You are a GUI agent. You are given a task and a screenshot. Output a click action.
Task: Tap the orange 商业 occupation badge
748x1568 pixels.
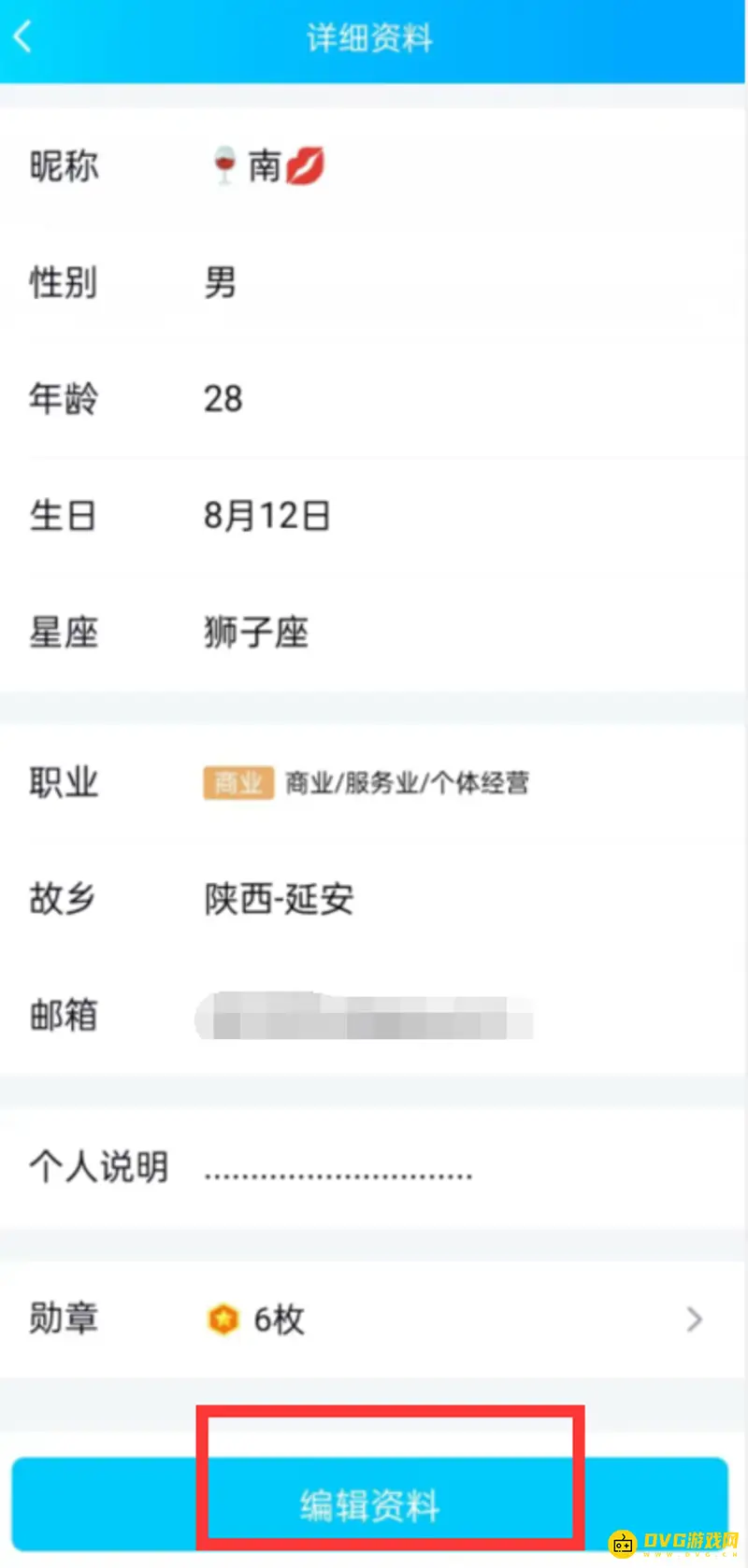[x=237, y=783]
